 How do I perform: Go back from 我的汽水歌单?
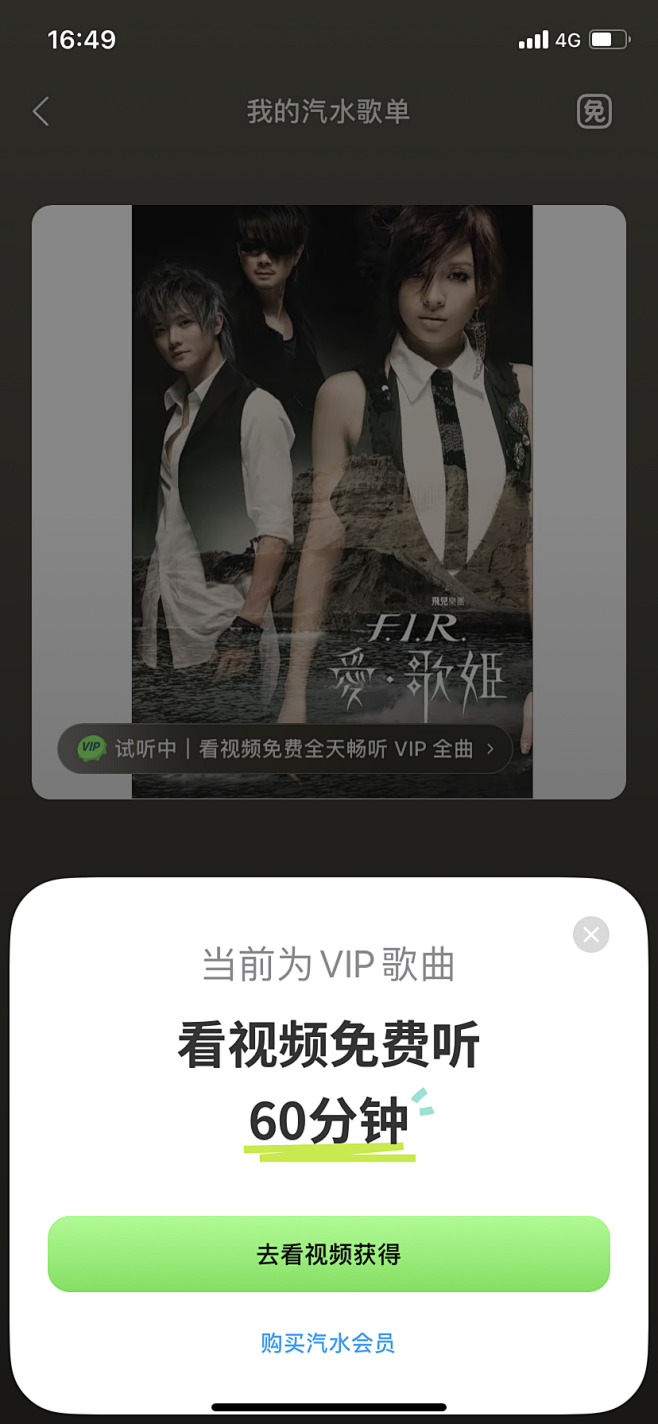tap(41, 111)
